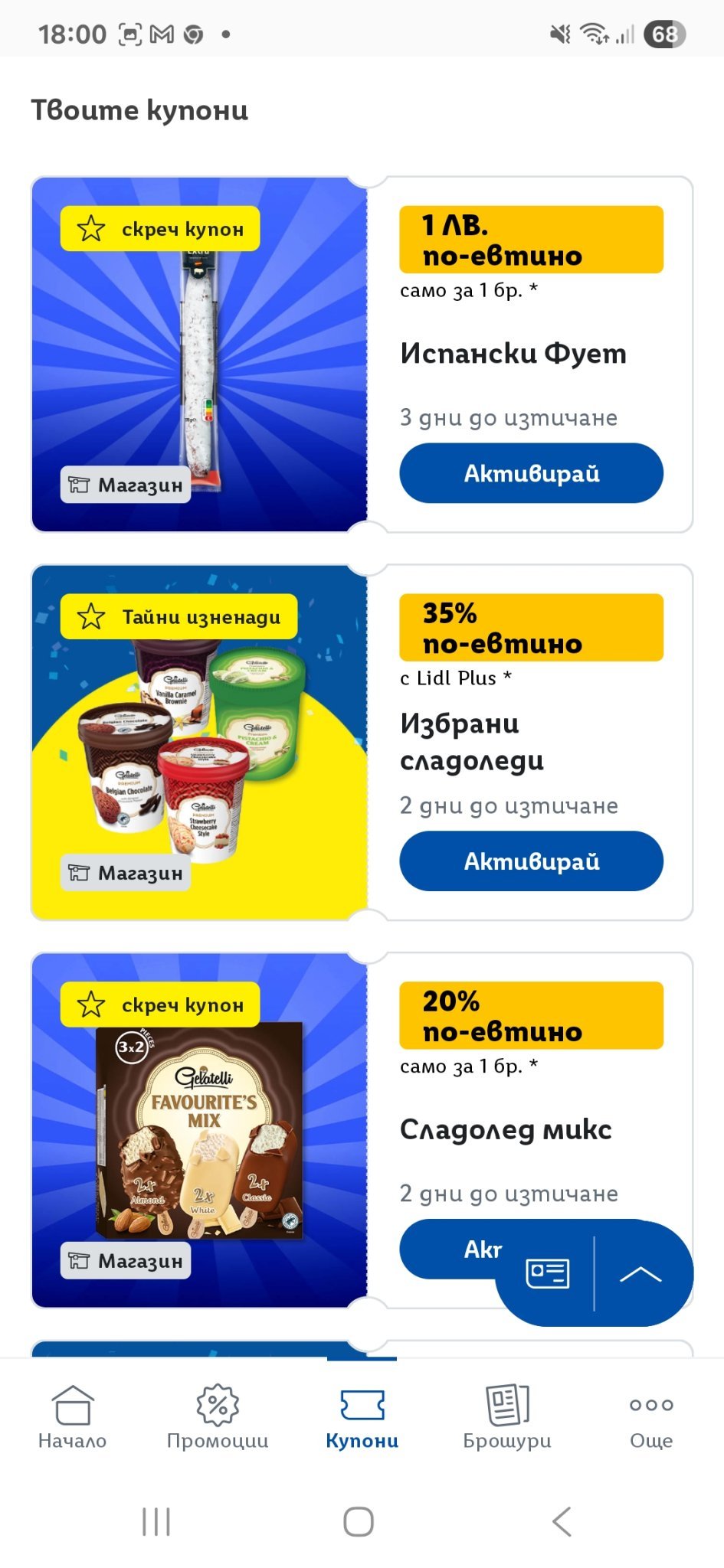Activate the Избрани сладоледи 35% coupon

point(531,861)
